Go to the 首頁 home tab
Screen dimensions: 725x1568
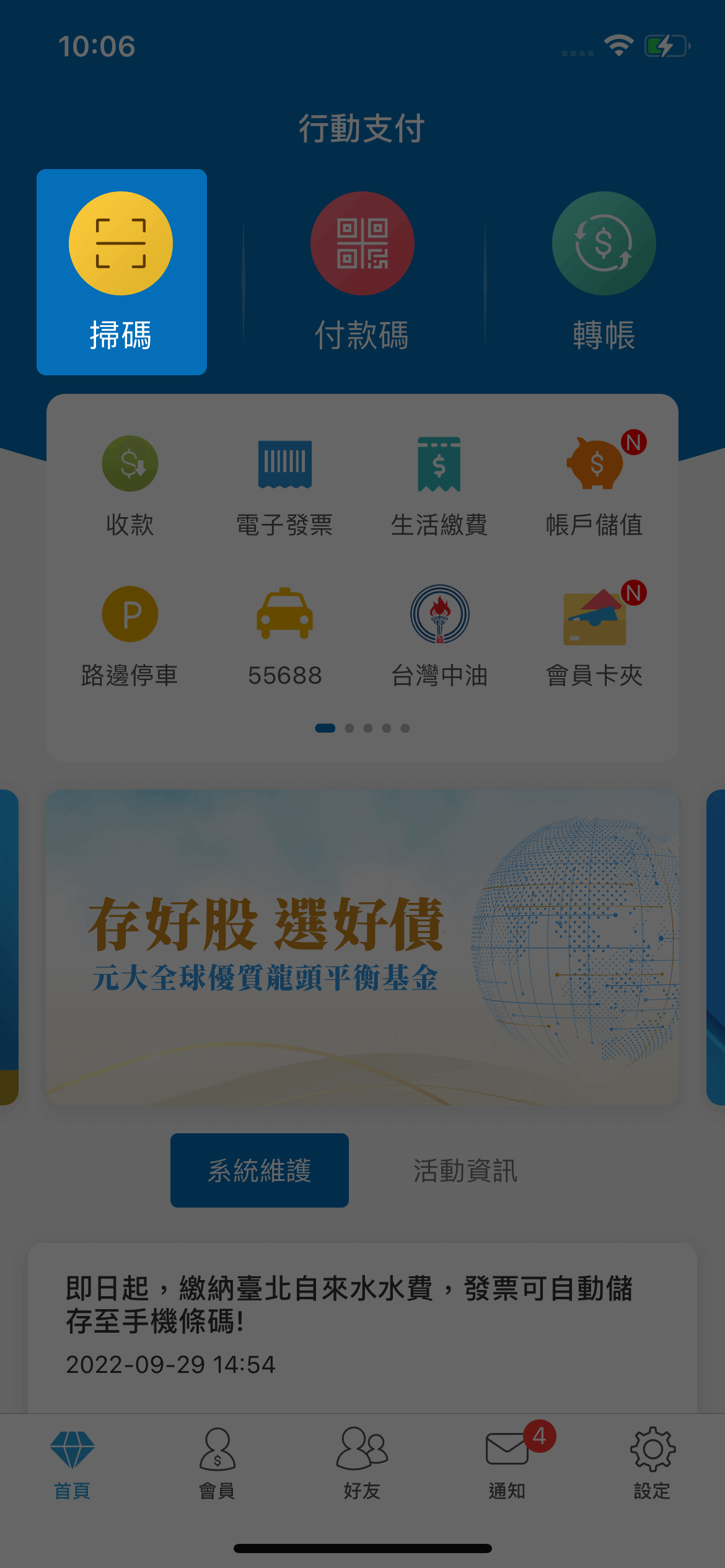coord(72,1465)
